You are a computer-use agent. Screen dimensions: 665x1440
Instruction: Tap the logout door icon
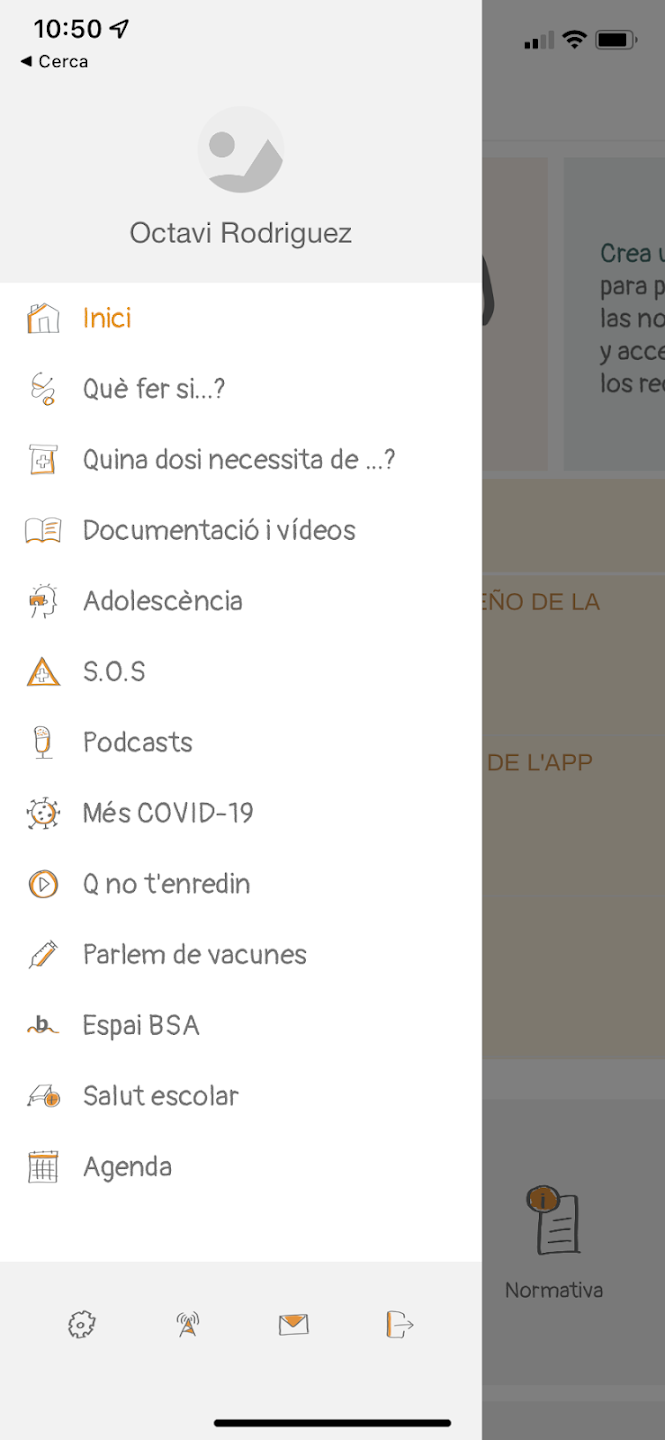(x=399, y=1325)
